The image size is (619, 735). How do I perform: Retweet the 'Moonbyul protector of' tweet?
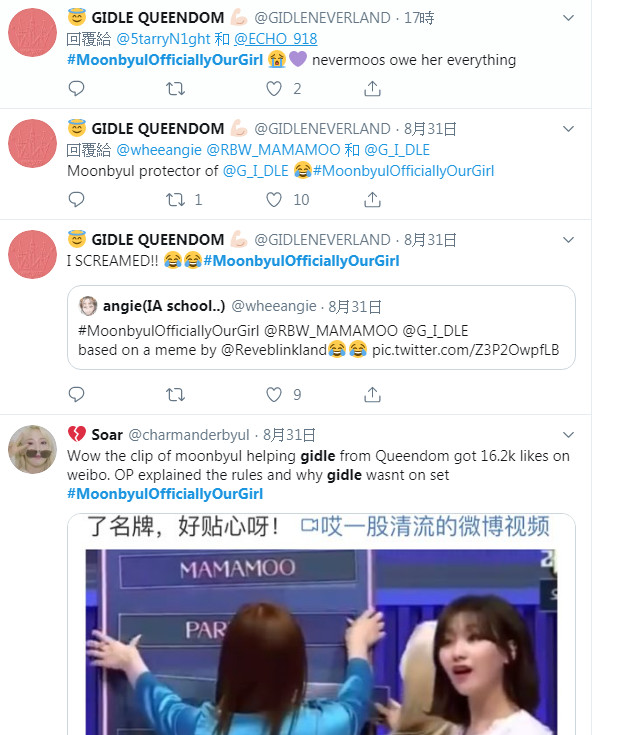[x=175, y=200]
